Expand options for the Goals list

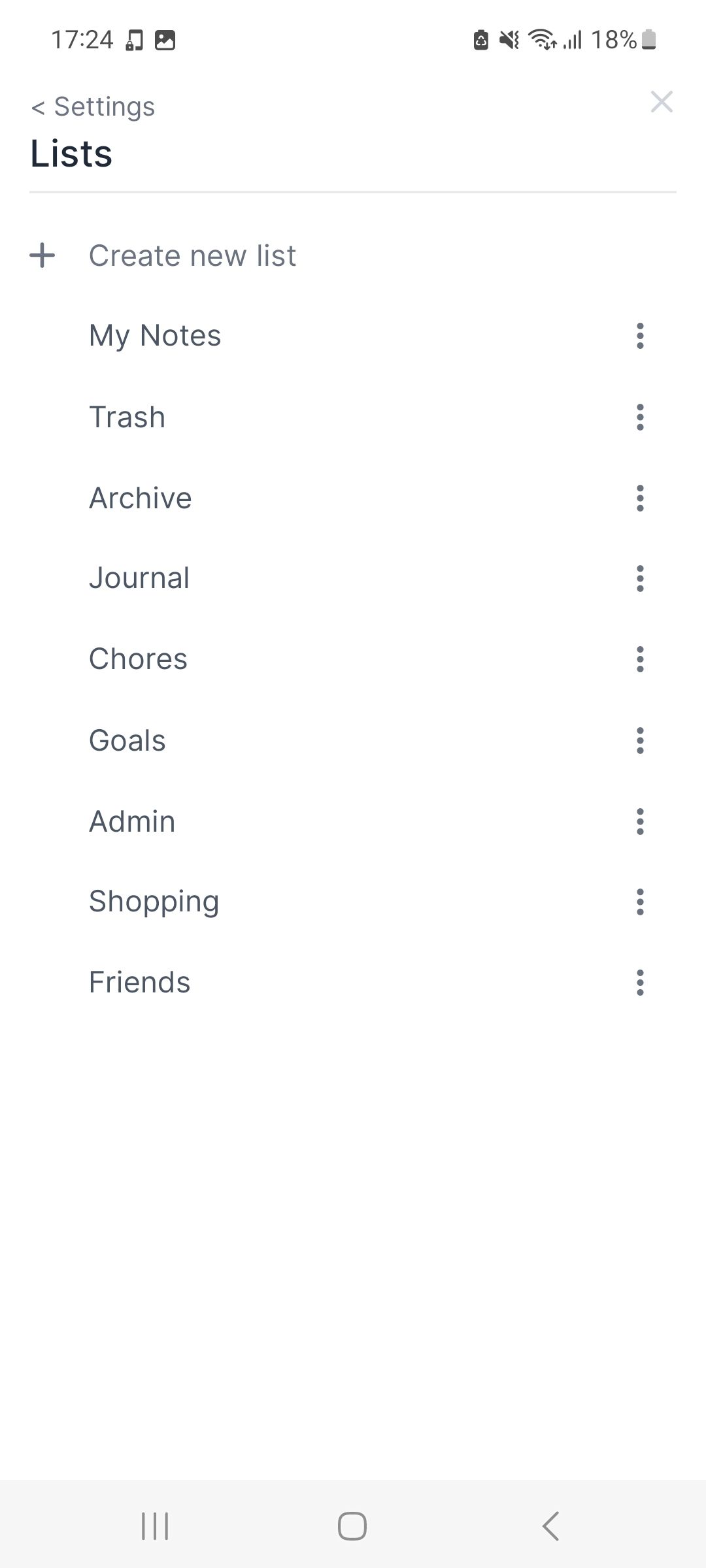click(640, 741)
